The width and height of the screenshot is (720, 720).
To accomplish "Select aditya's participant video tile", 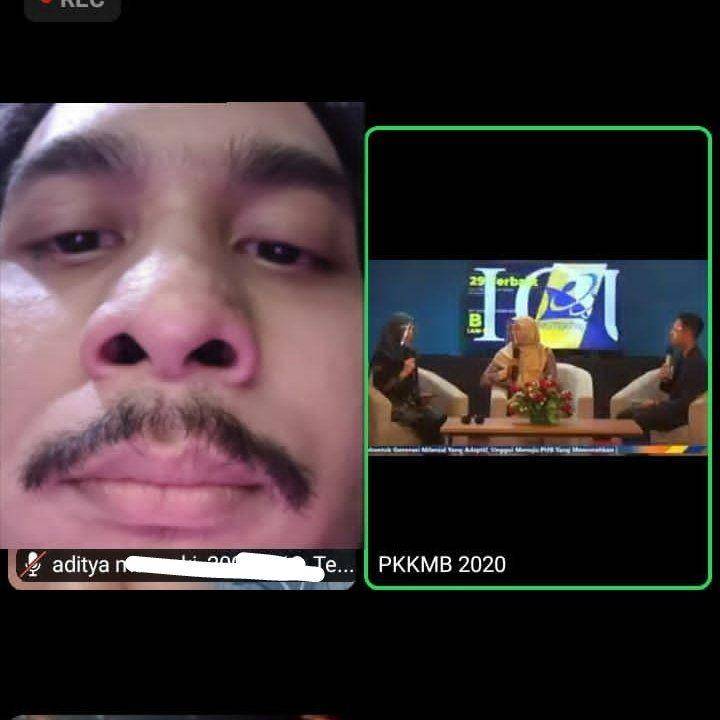I will point(181,340).
